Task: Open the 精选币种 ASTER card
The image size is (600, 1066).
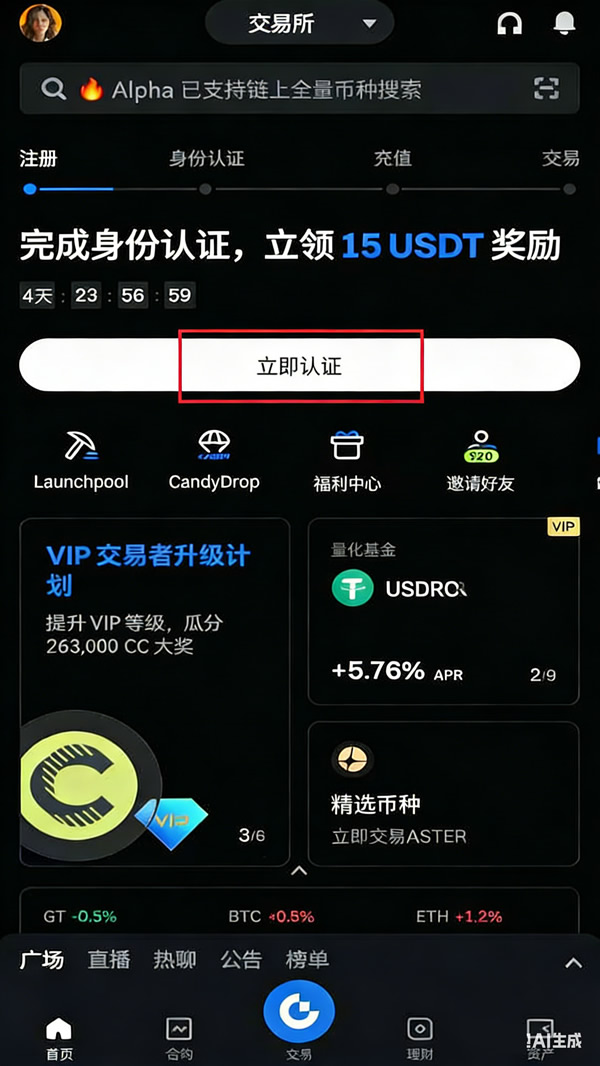Action: click(443, 793)
